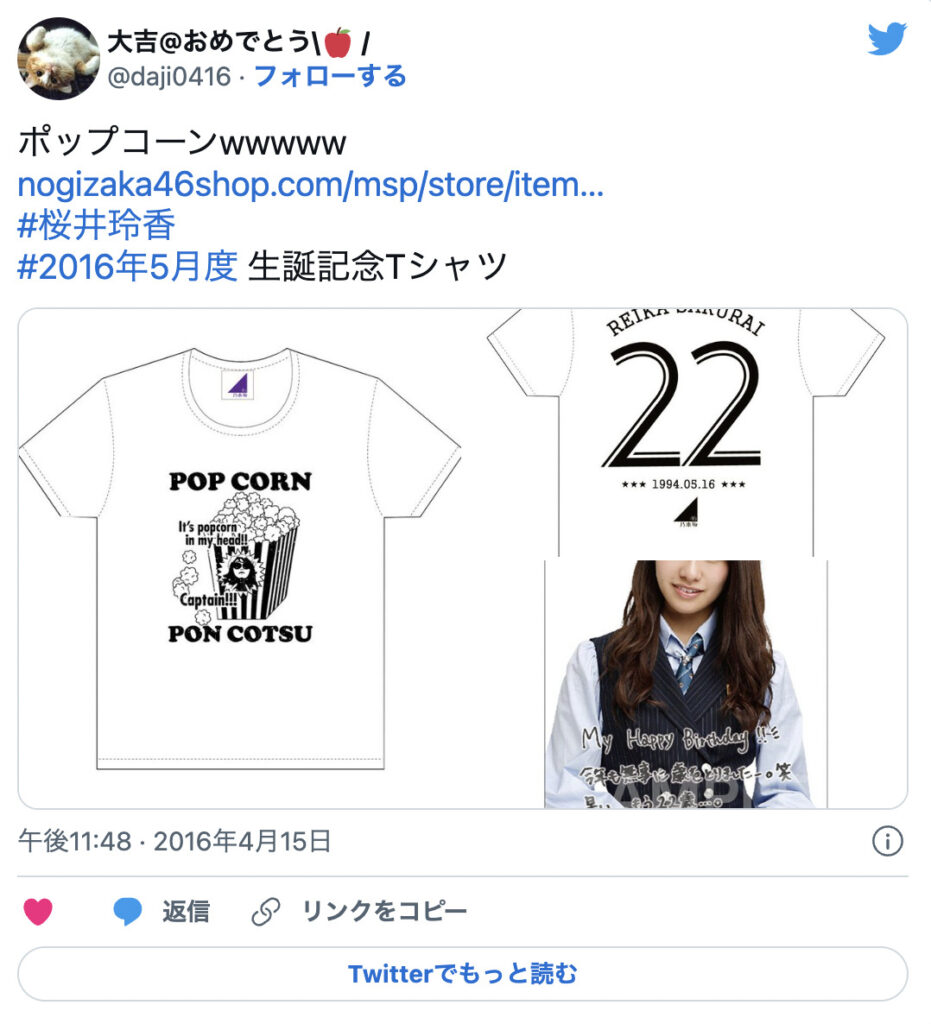Open the profile avatar of 大吉

click(59, 58)
